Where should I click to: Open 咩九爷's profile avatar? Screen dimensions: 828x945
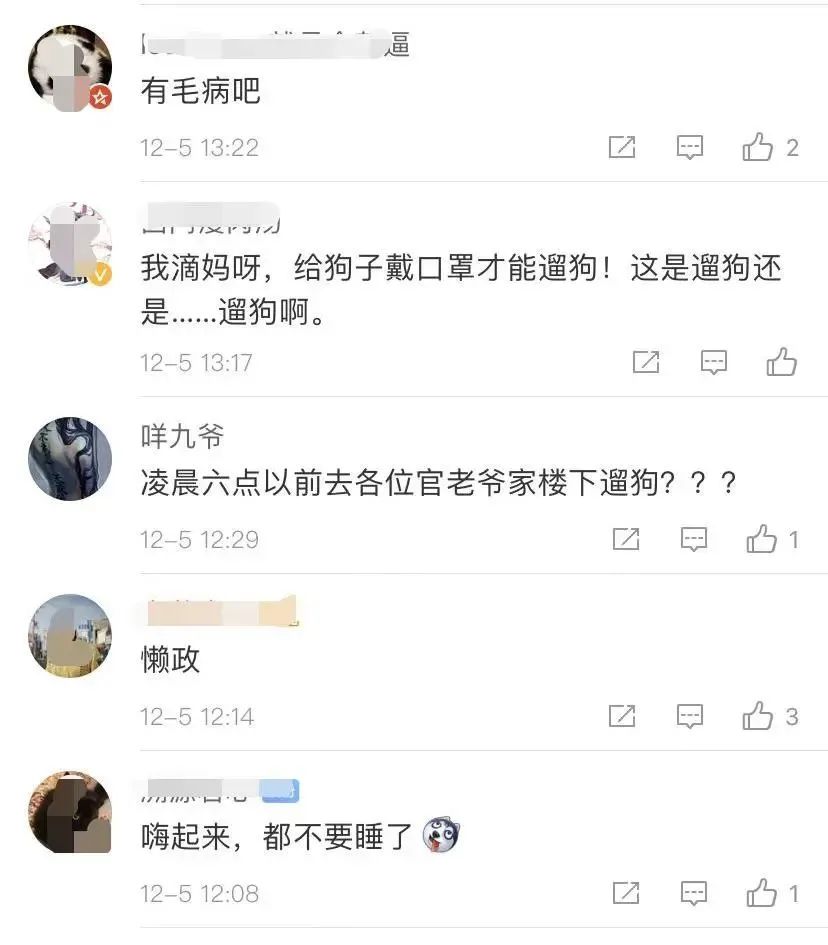tap(69, 459)
